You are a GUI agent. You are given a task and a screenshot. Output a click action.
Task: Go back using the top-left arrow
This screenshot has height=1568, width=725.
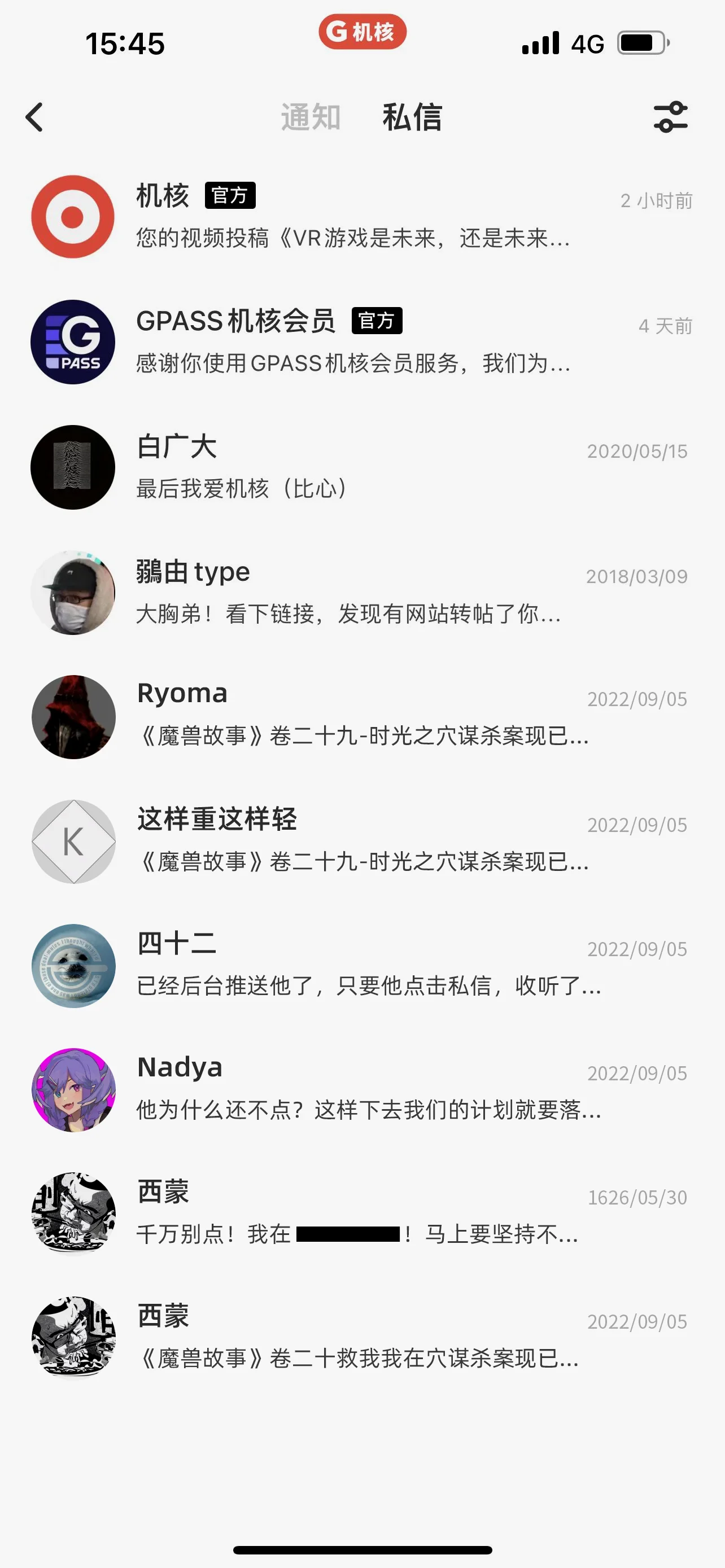(34, 117)
